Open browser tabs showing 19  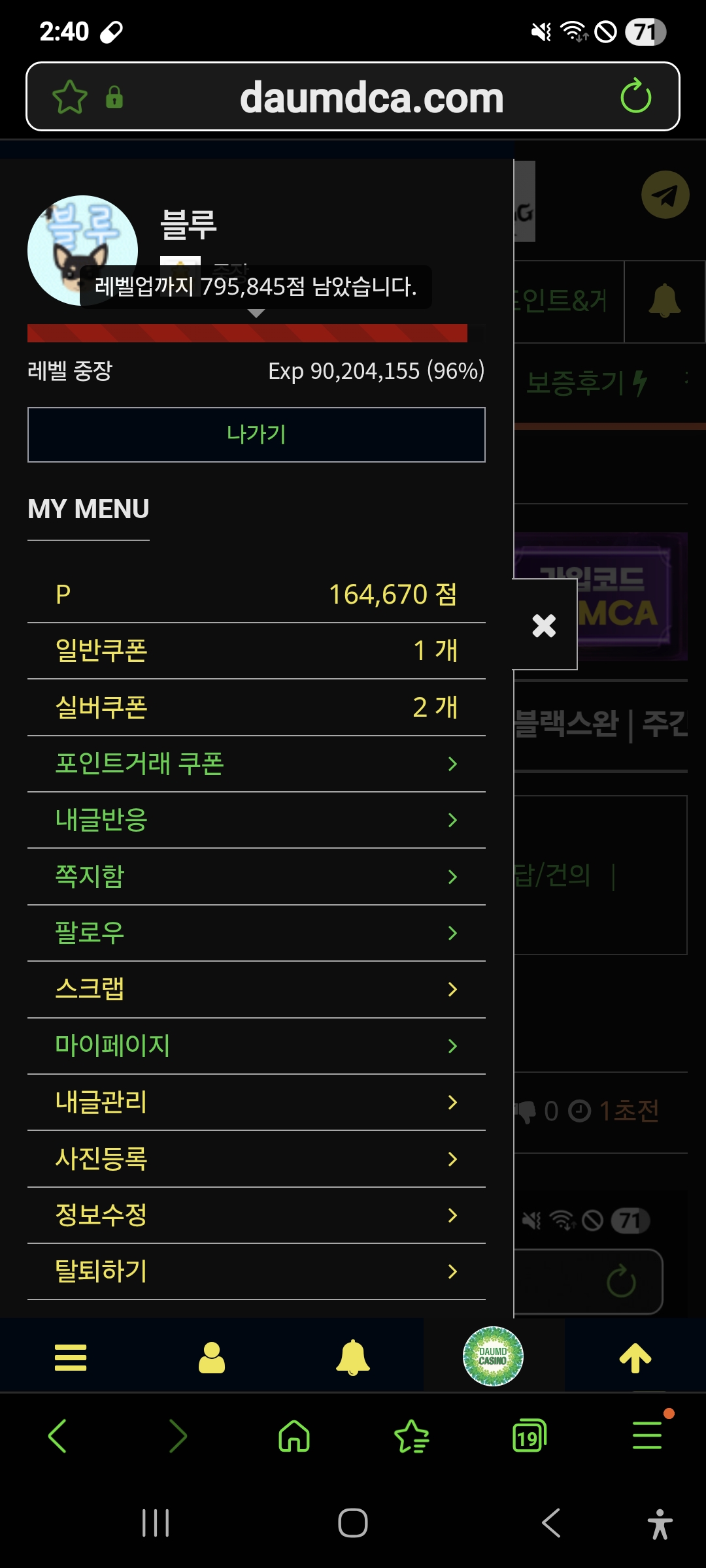click(x=529, y=1436)
